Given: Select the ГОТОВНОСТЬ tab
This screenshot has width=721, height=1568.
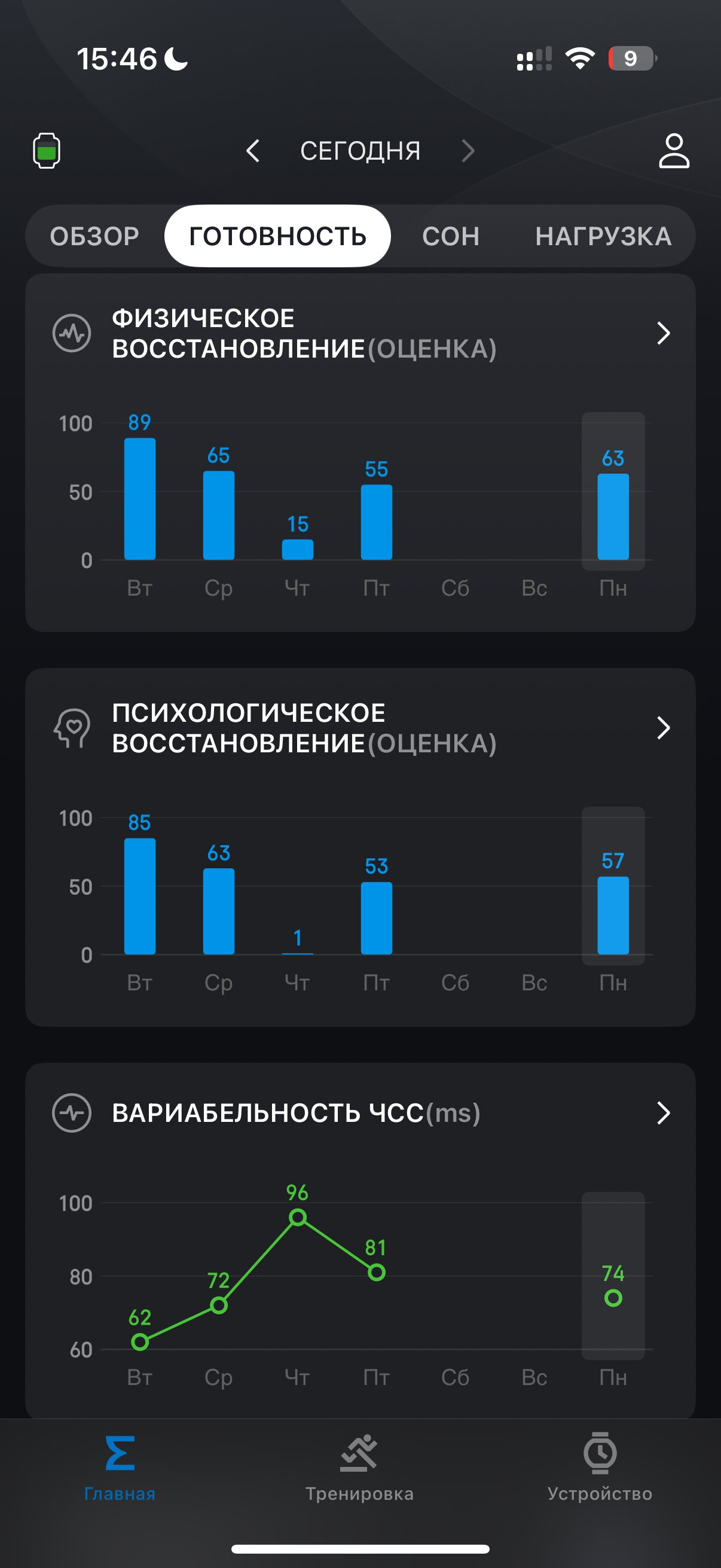Looking at the screenshot, I should pos(277,236).
